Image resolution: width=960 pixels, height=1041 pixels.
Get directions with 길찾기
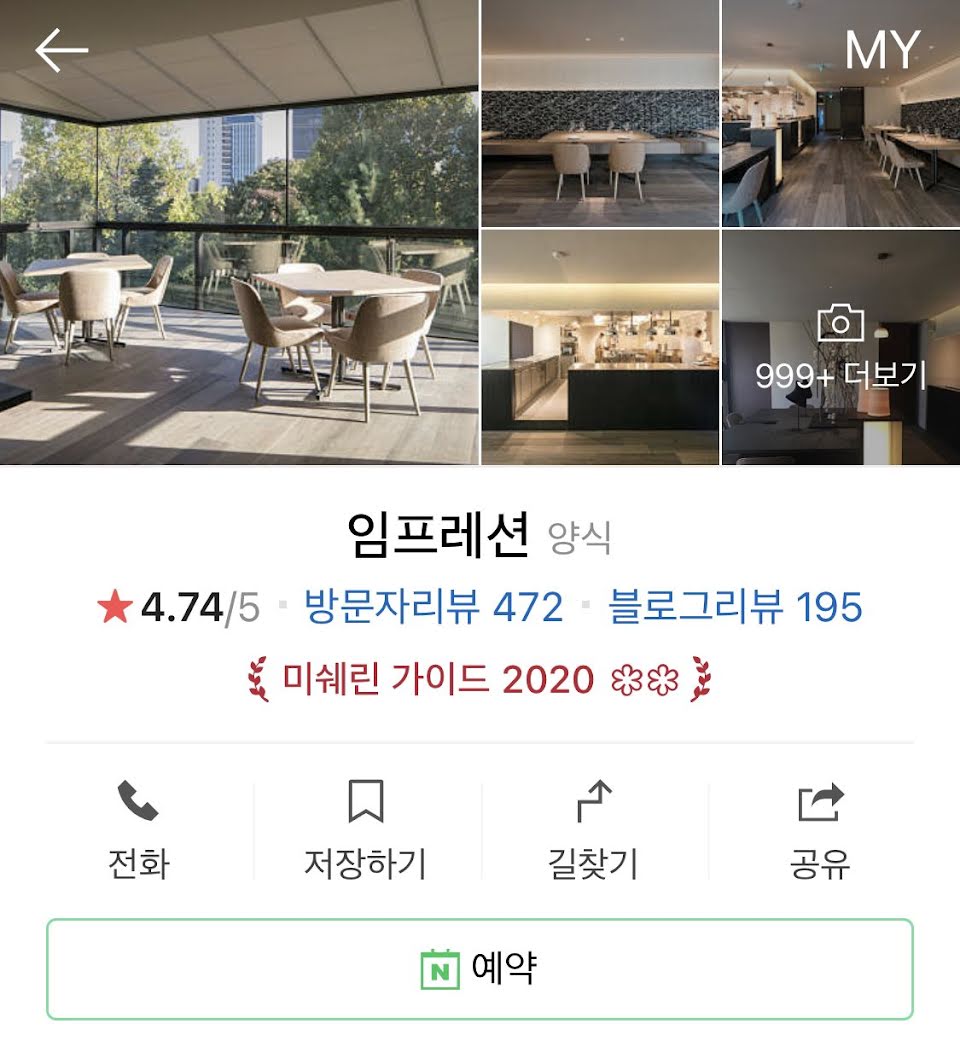point(593,830)
